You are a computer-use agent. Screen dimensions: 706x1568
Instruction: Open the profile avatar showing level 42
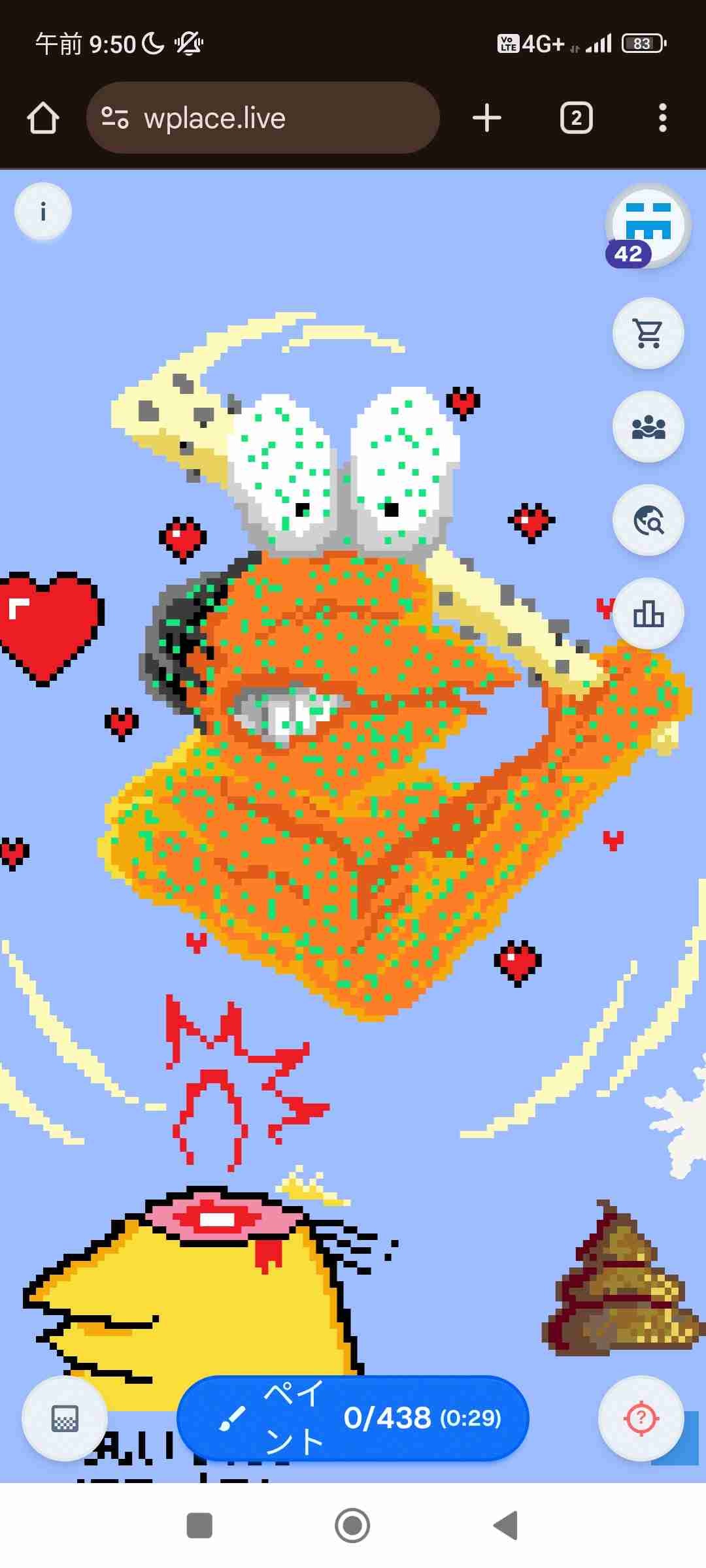click(648, 225)
